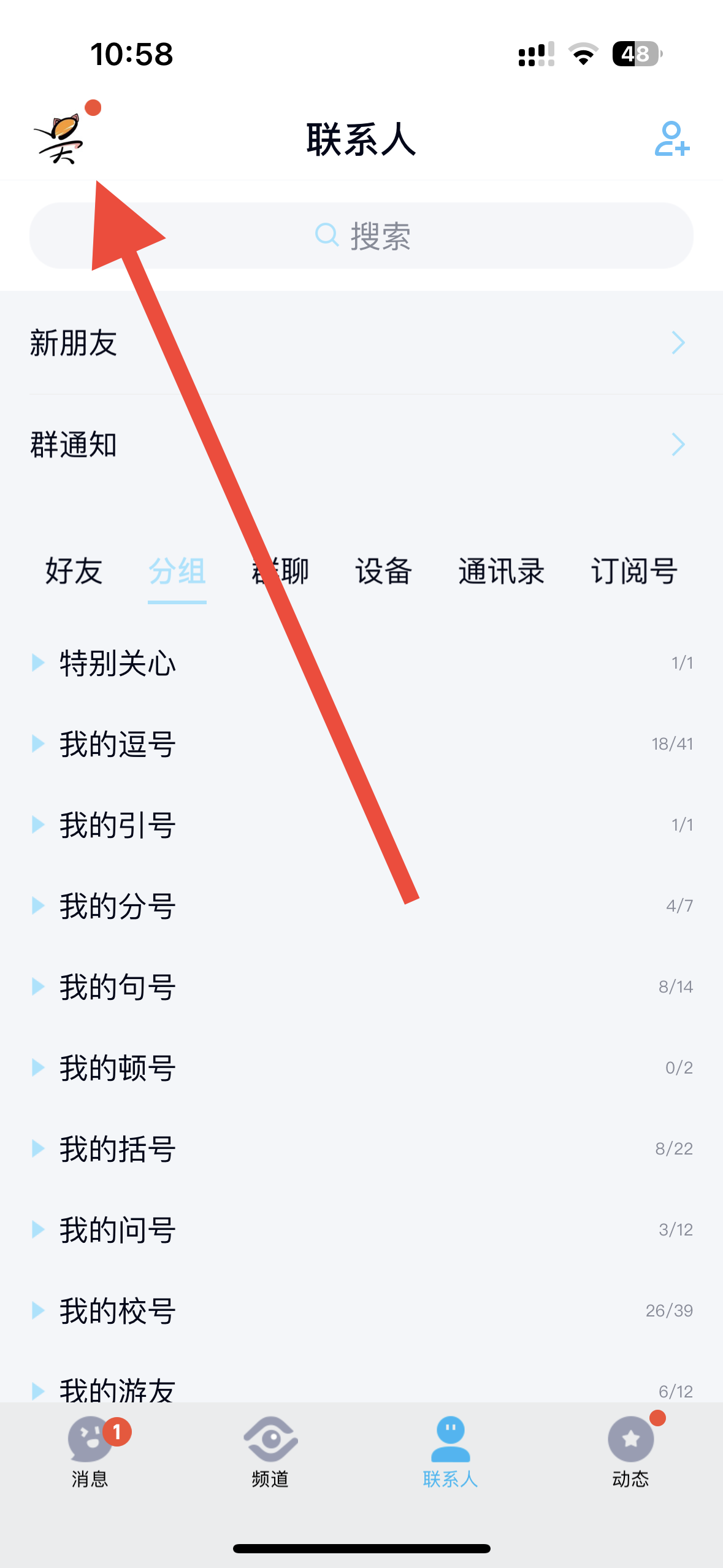This screenshot has width=723, height=1568.
Task: Switch to the 好友 tab
Action: [x=74, y=571]
